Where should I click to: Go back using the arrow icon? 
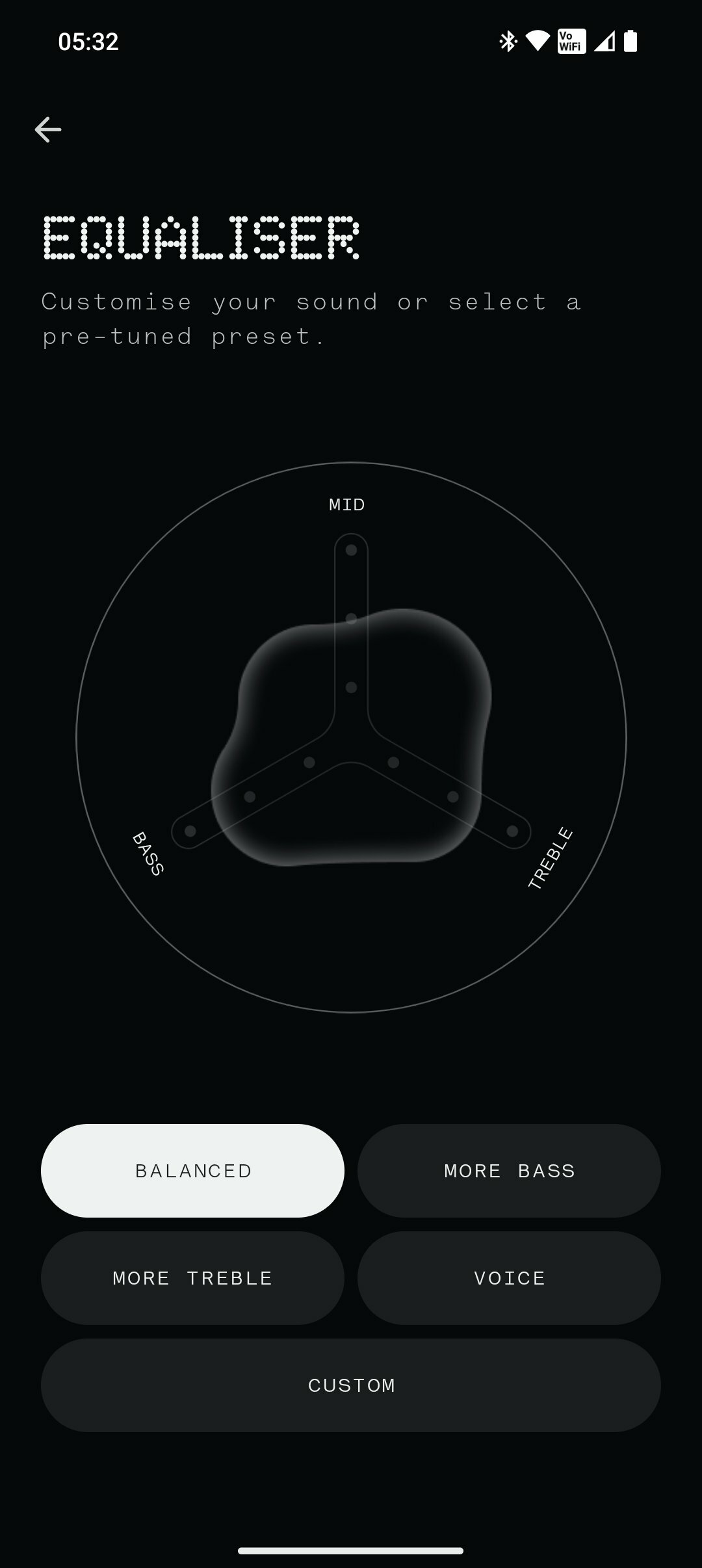pos(48,129)
